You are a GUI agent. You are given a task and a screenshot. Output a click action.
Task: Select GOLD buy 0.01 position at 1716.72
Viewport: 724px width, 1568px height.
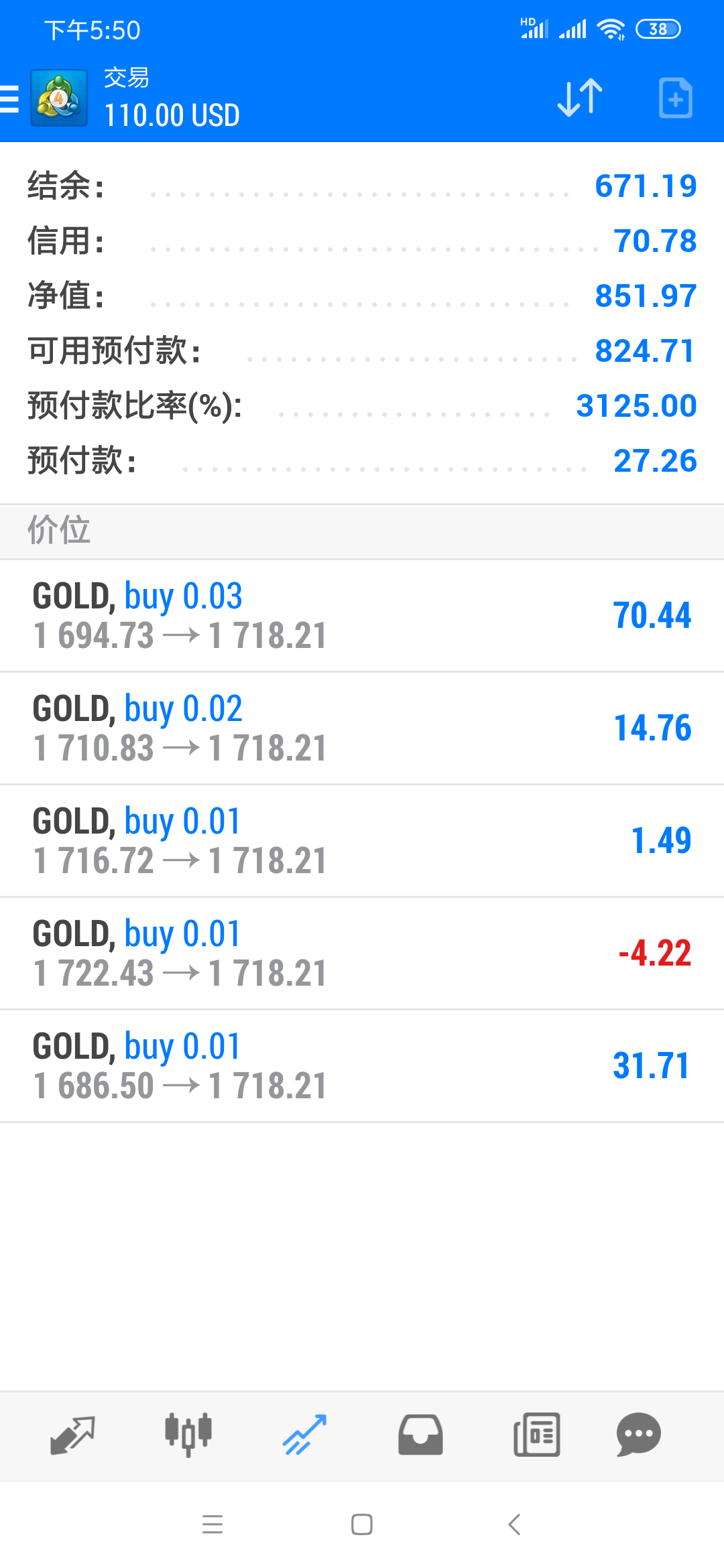[362, 841]
